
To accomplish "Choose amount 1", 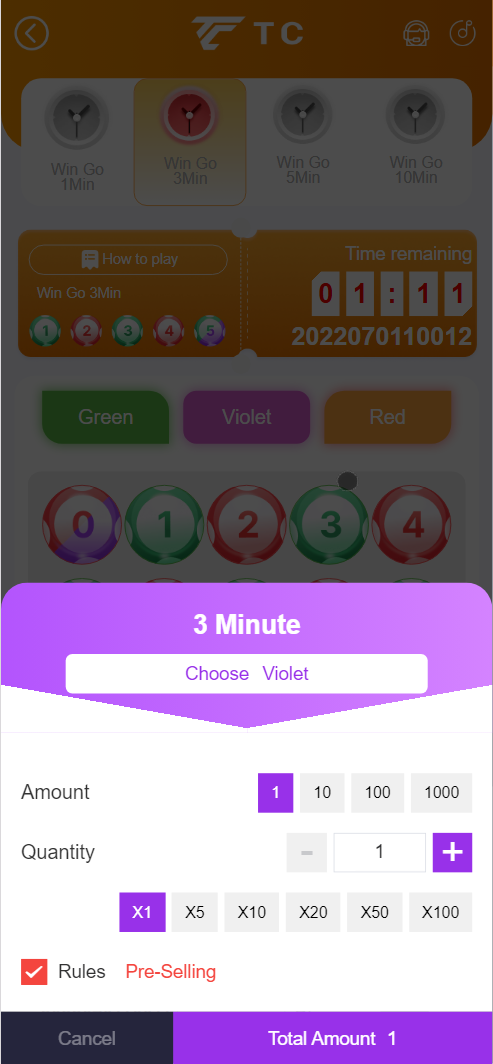I will [x=275, y=793].
